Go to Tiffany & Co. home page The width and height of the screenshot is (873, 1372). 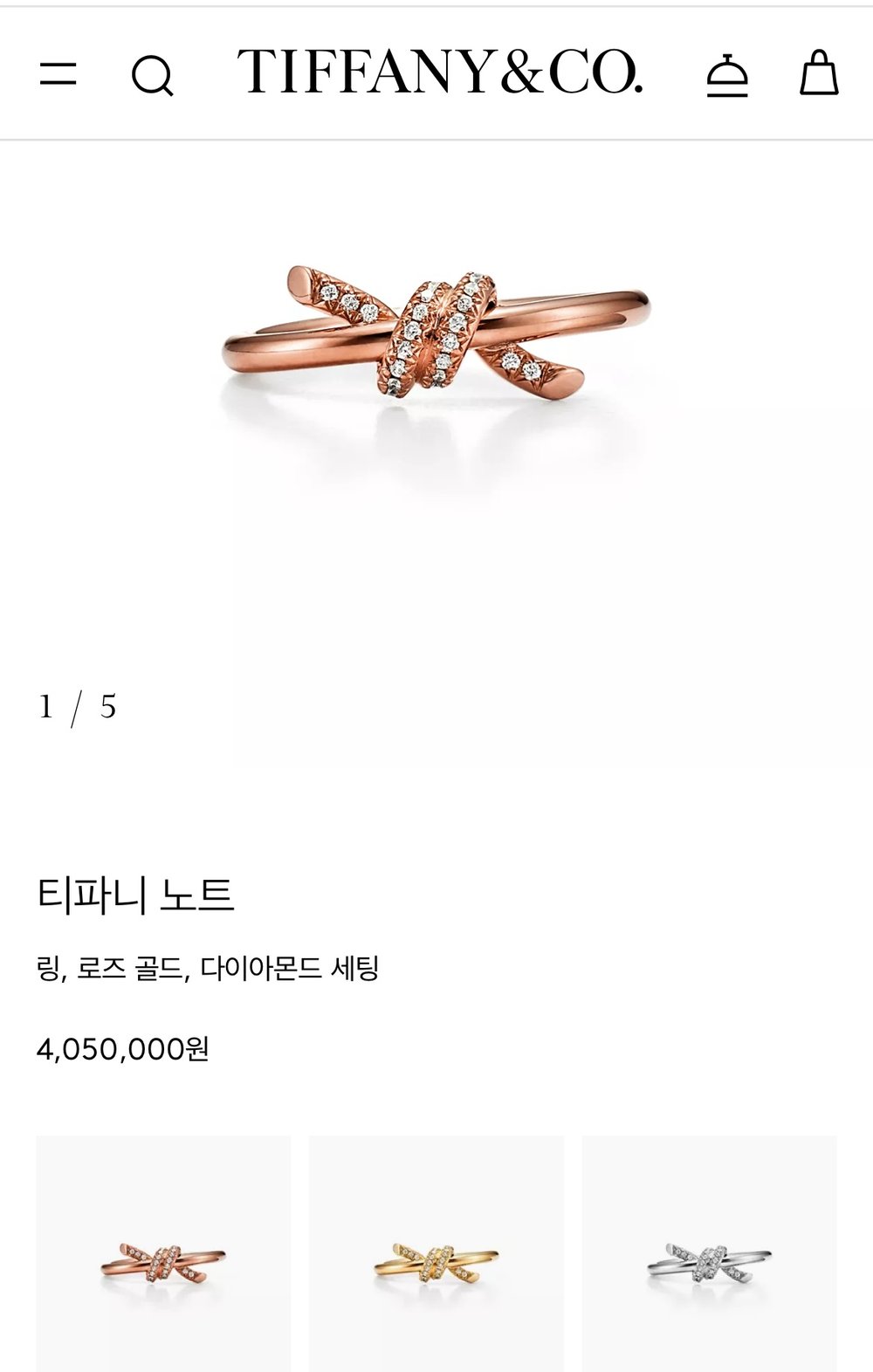pos(439,72)
